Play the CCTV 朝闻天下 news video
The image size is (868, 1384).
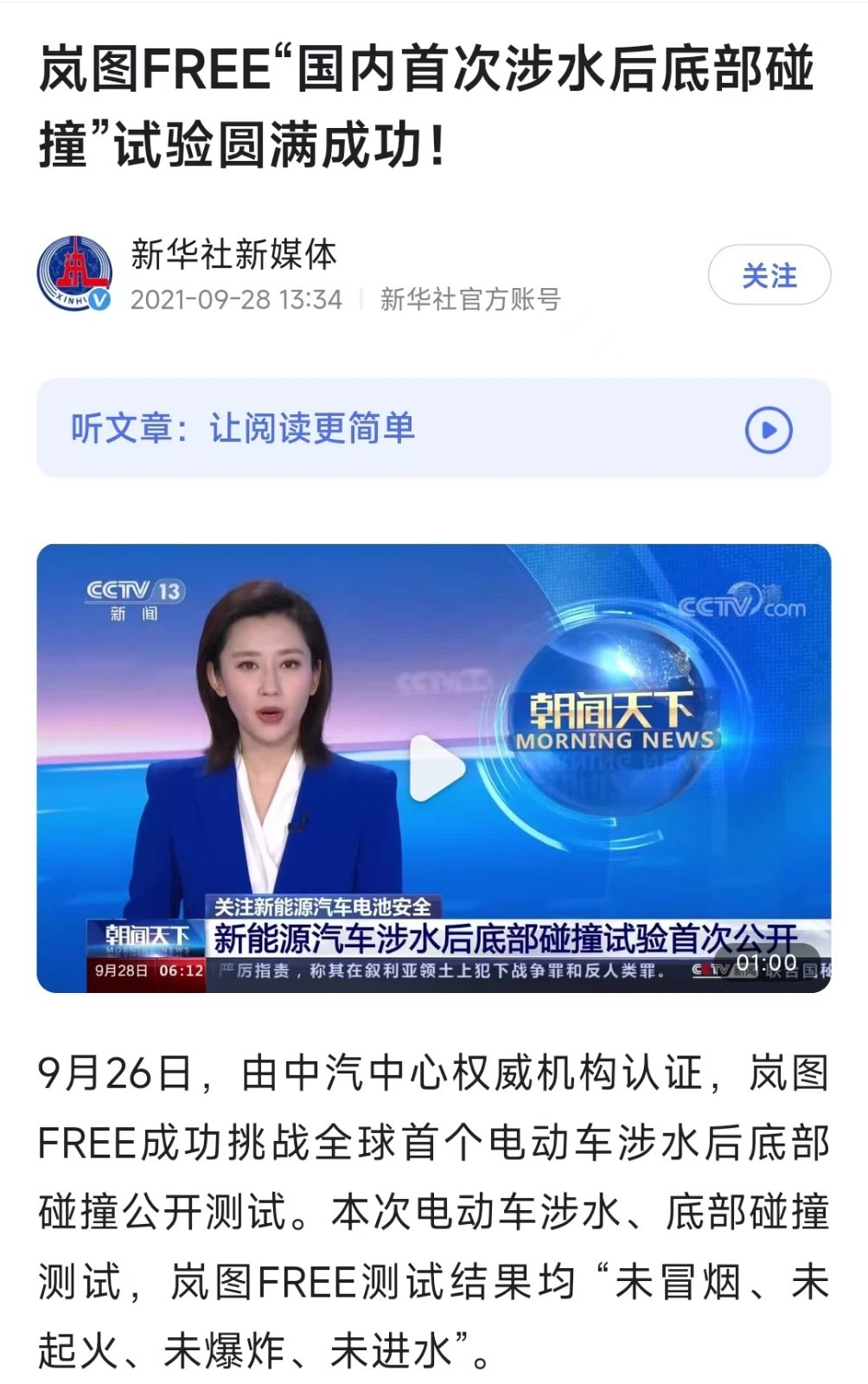point(434,767)
